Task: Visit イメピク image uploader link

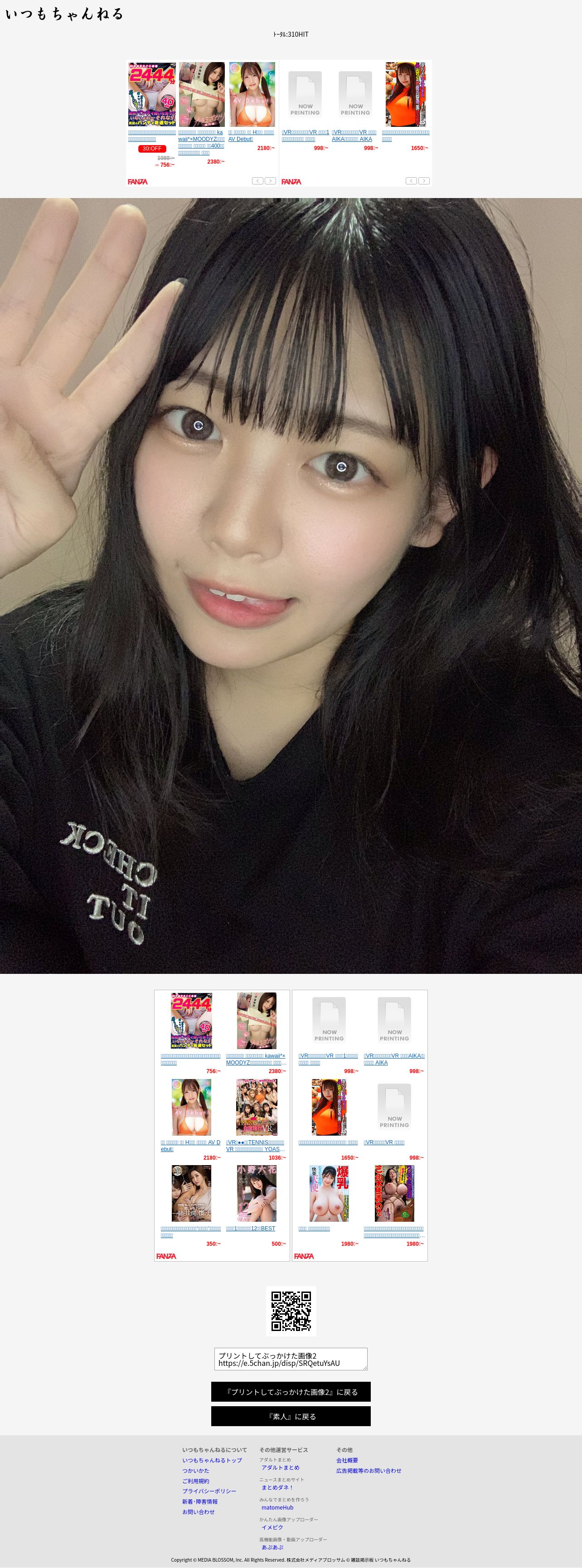Action: (x=272, y=1527)
